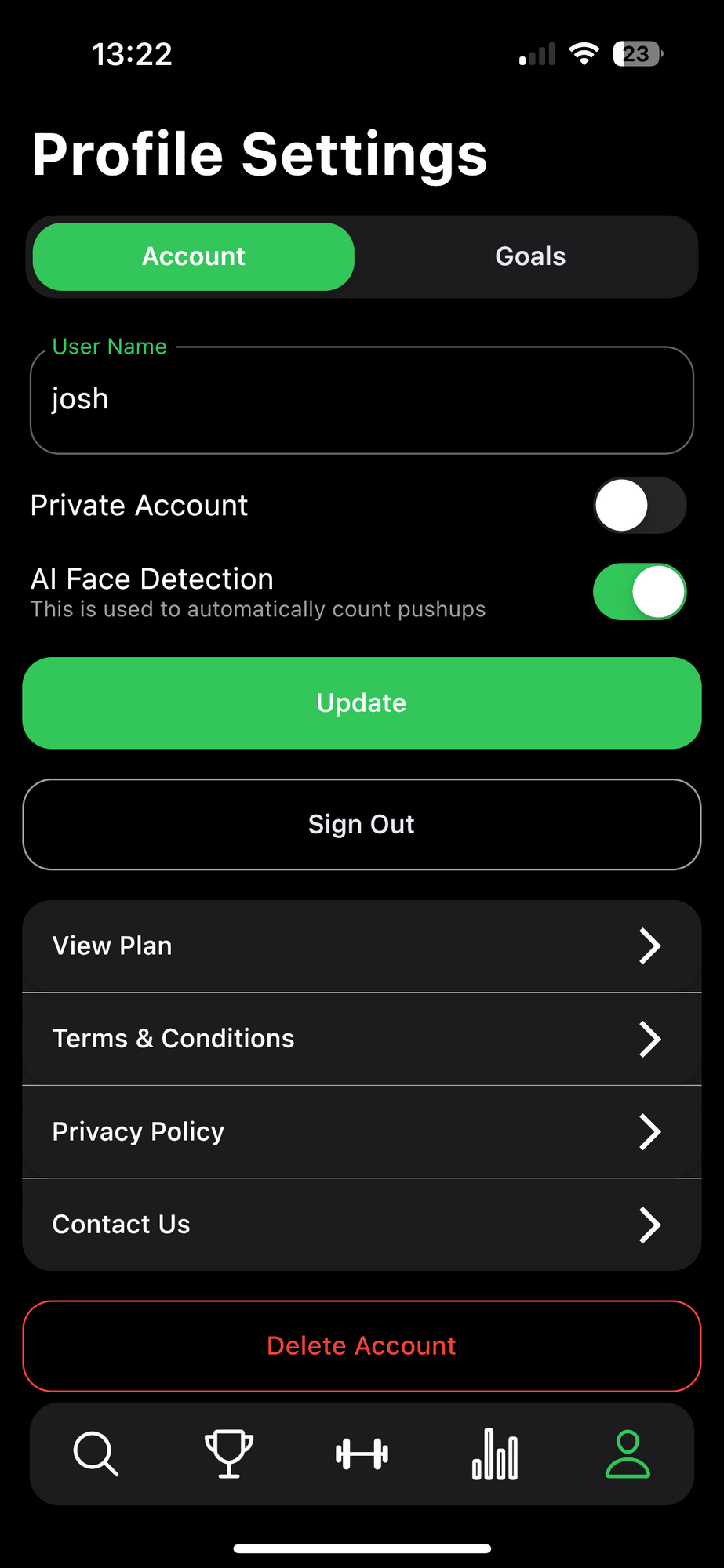Screen dimensions: 724x1568
Task: Switch to the Goals tab
Action: coord(530,256)
